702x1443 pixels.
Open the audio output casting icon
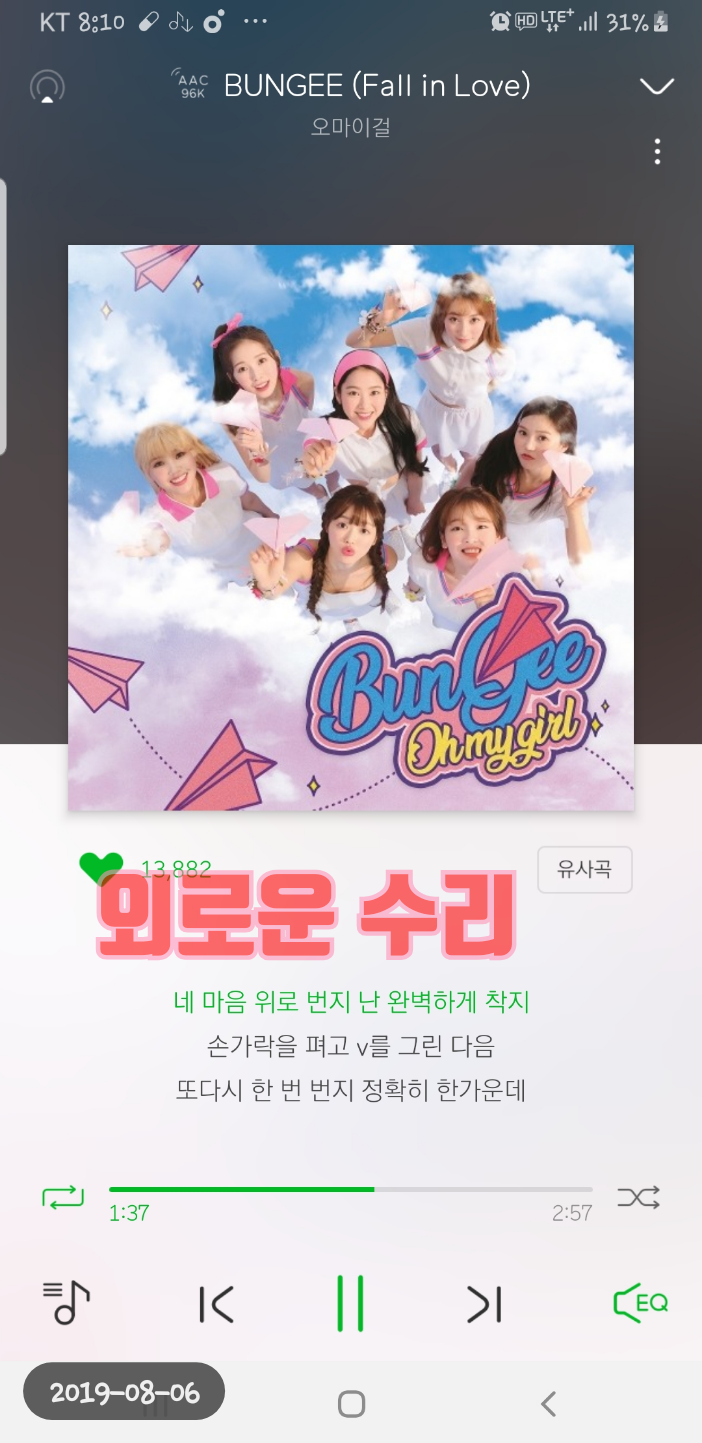[46, 88]
